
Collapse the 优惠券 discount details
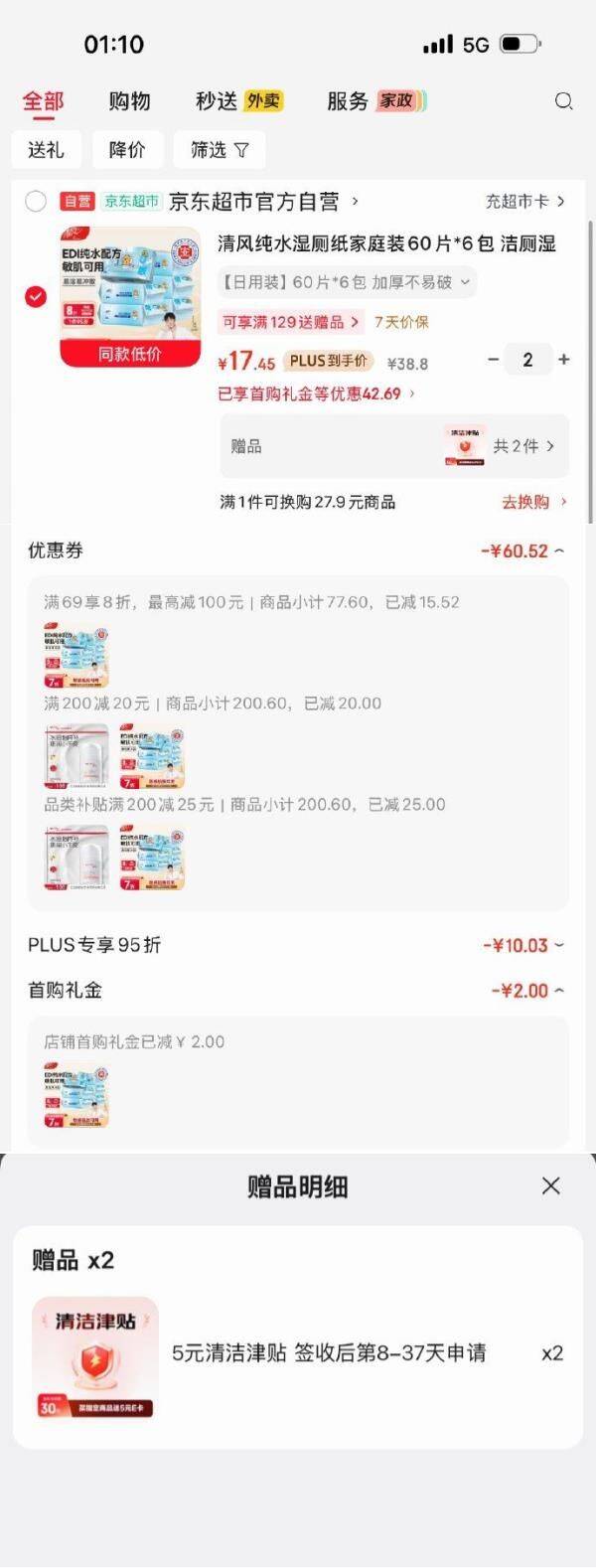click(522, 550)
